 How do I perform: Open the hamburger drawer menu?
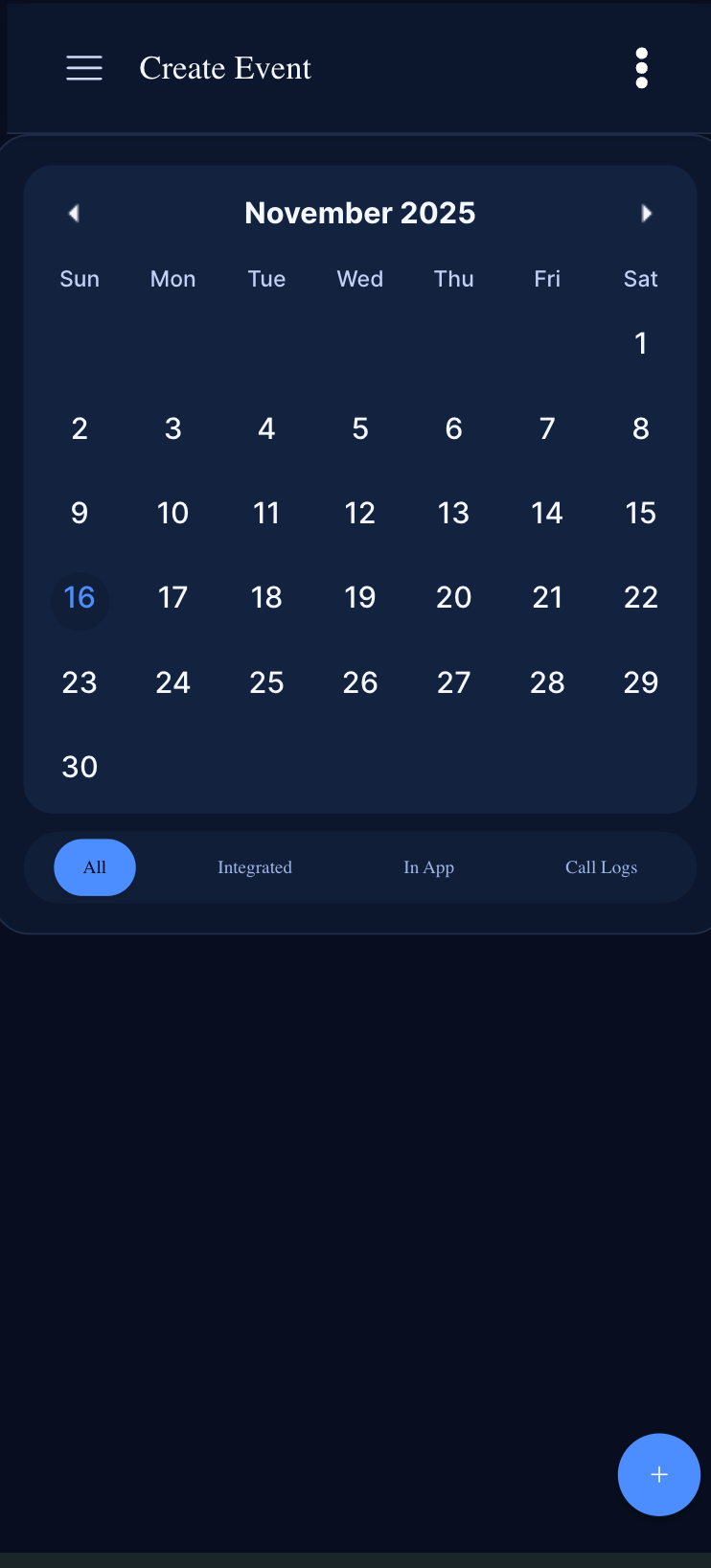coord(84,68)
